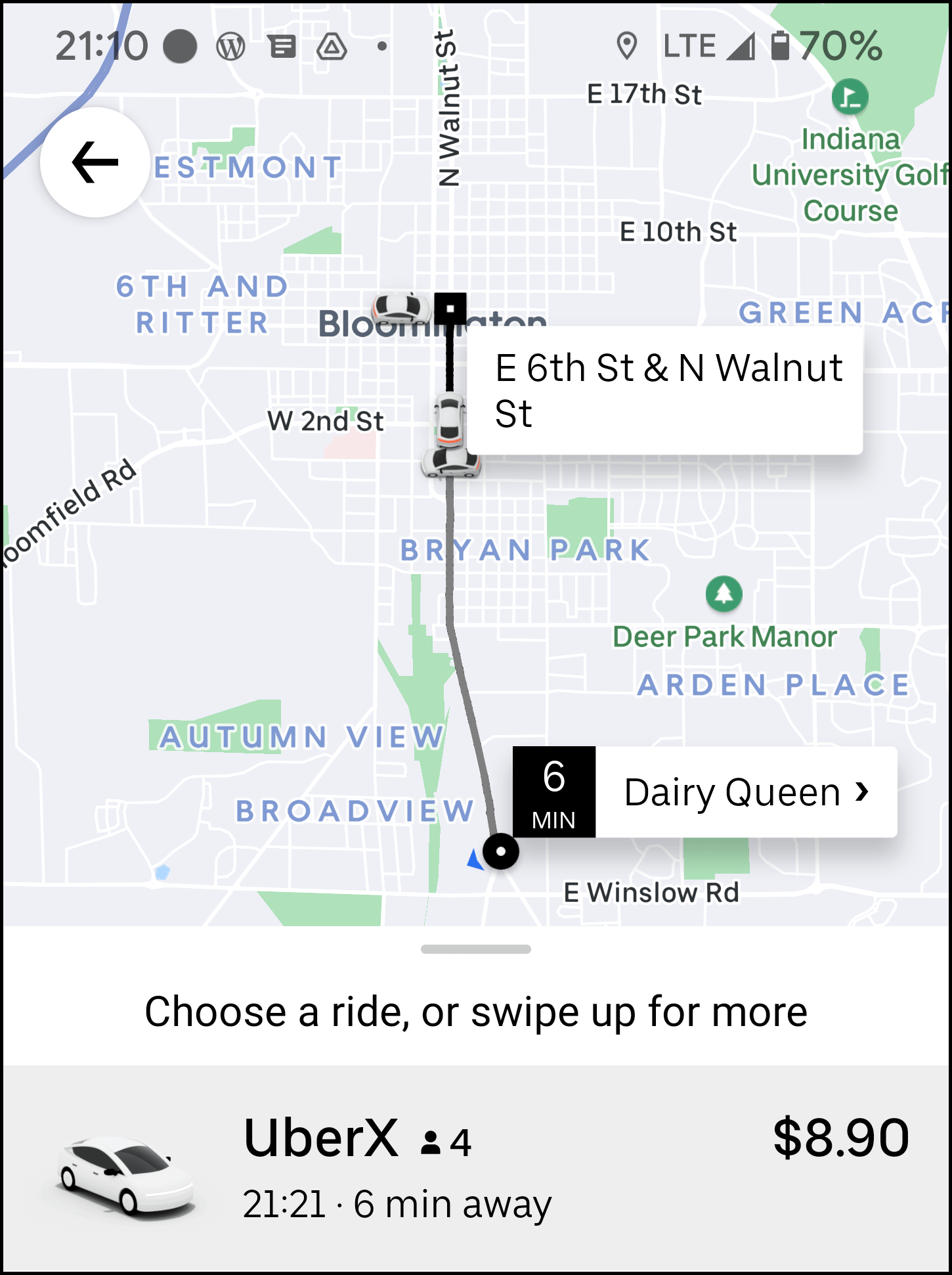Change destination E 6th St & N Walnut St
This screenshot has width=952, height=1275.
pos(665,390)
